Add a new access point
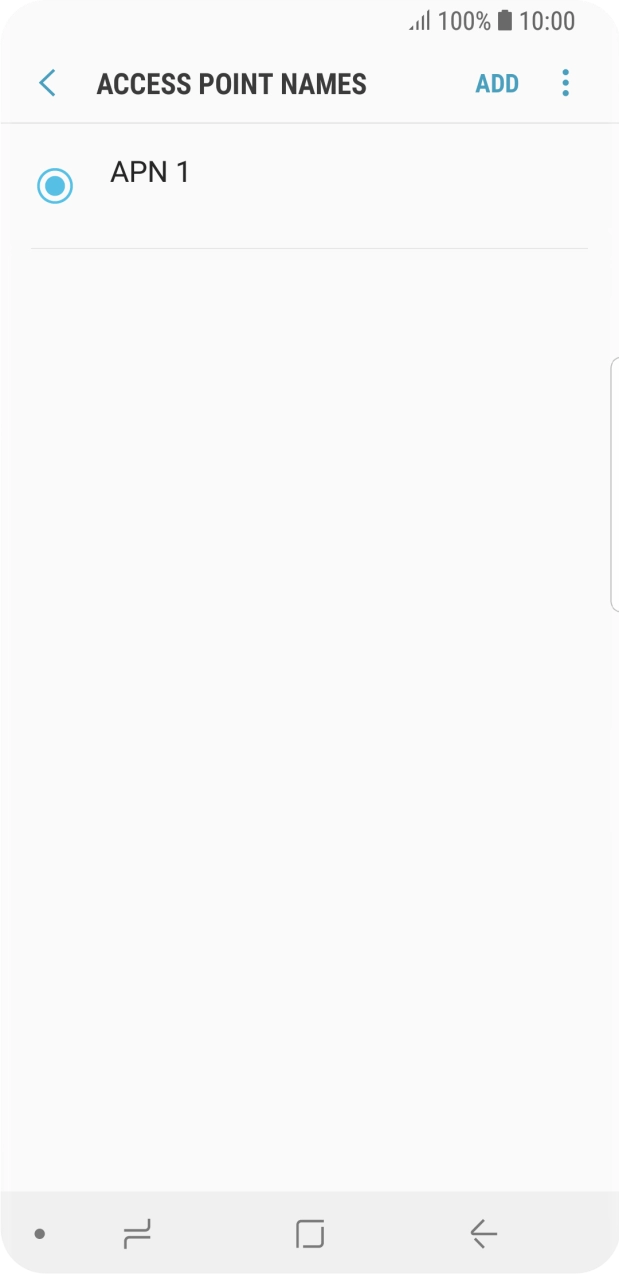This screenshot has height=1274, width=619. [496, 83]
